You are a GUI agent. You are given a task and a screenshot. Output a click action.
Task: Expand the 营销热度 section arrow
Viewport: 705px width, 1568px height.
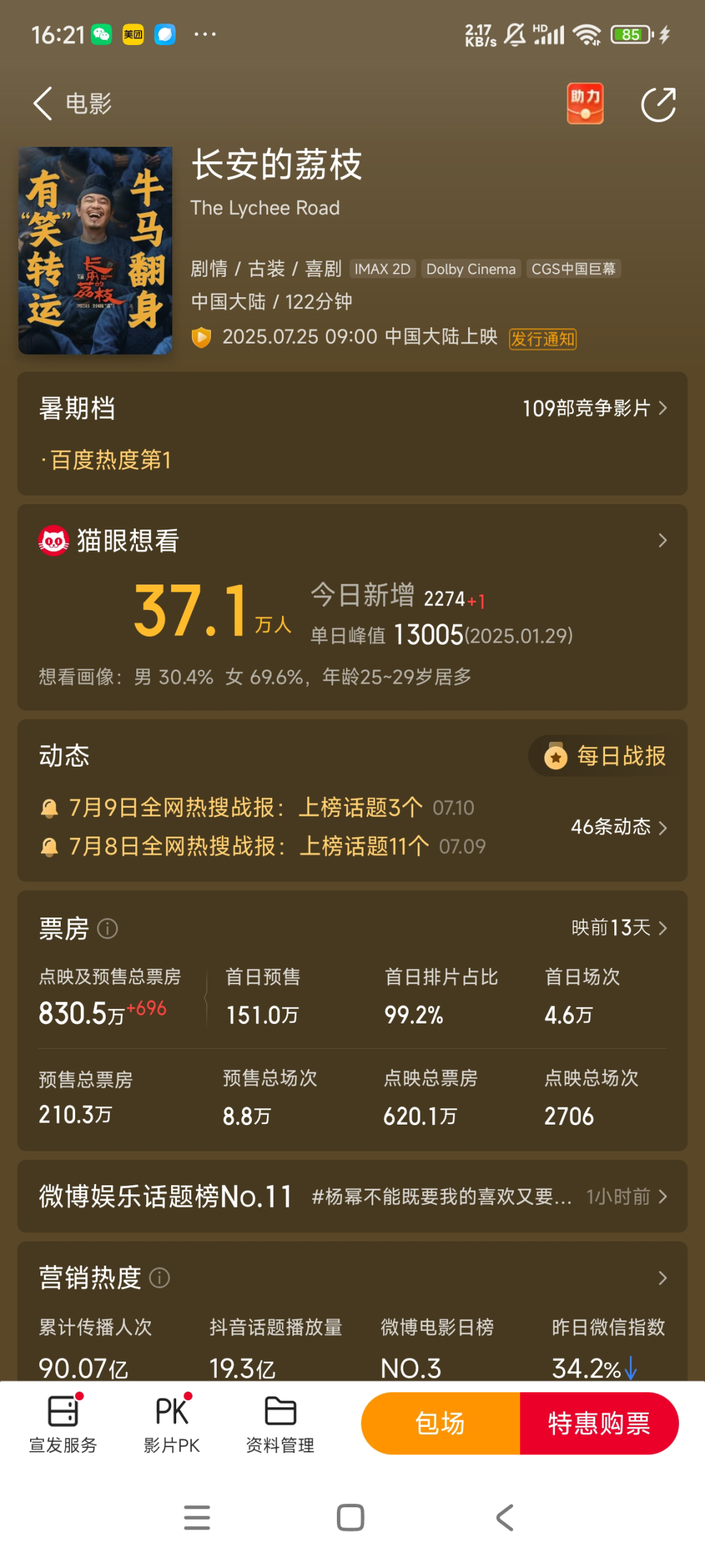tap(662, 1278)
